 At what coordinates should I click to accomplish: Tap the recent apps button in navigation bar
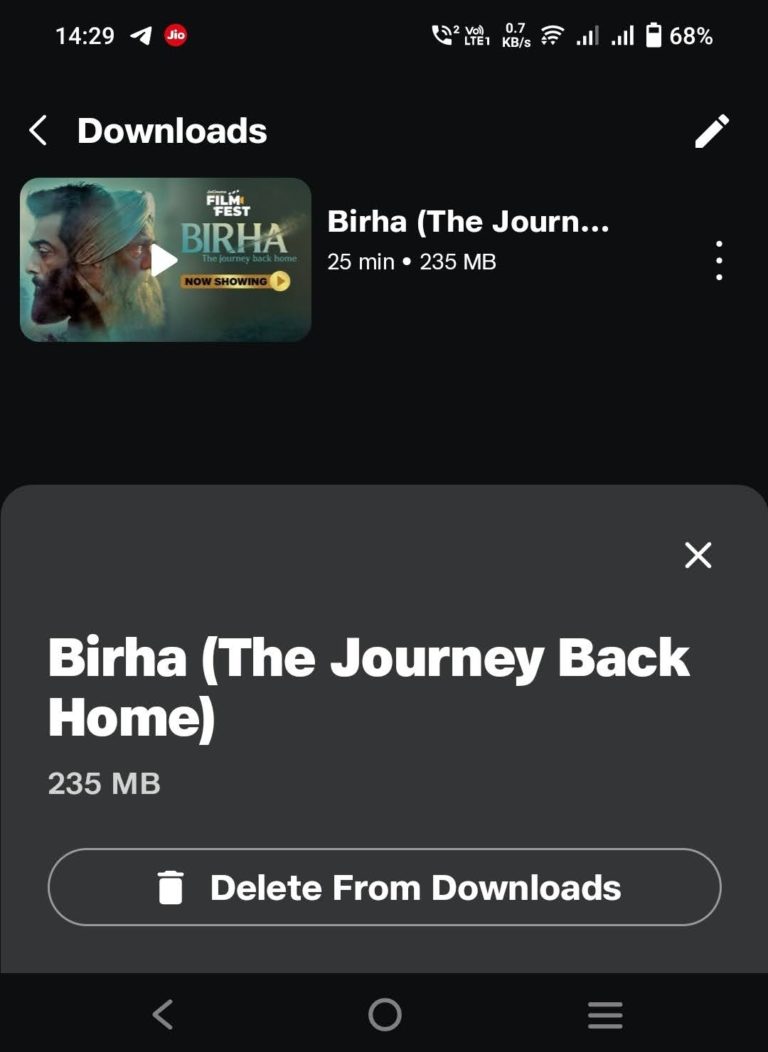605,1014
